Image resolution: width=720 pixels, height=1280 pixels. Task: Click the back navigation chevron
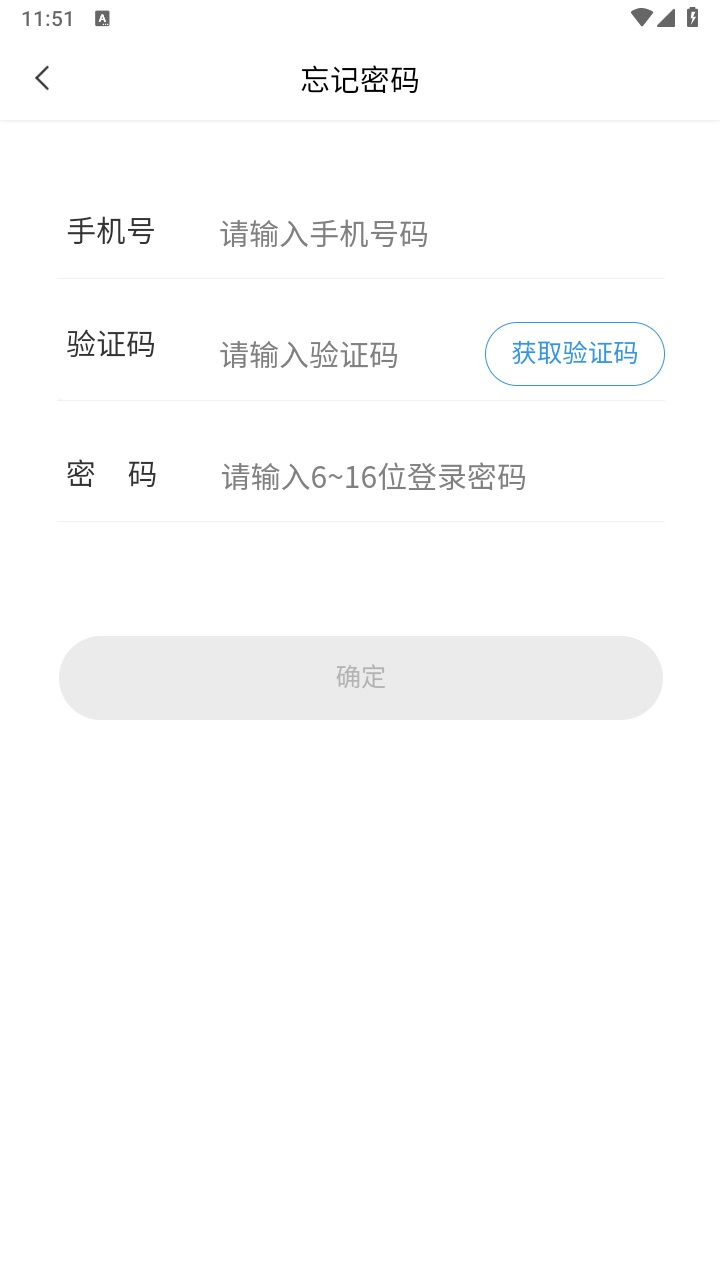pyautogui.click(x=42, y=78)
